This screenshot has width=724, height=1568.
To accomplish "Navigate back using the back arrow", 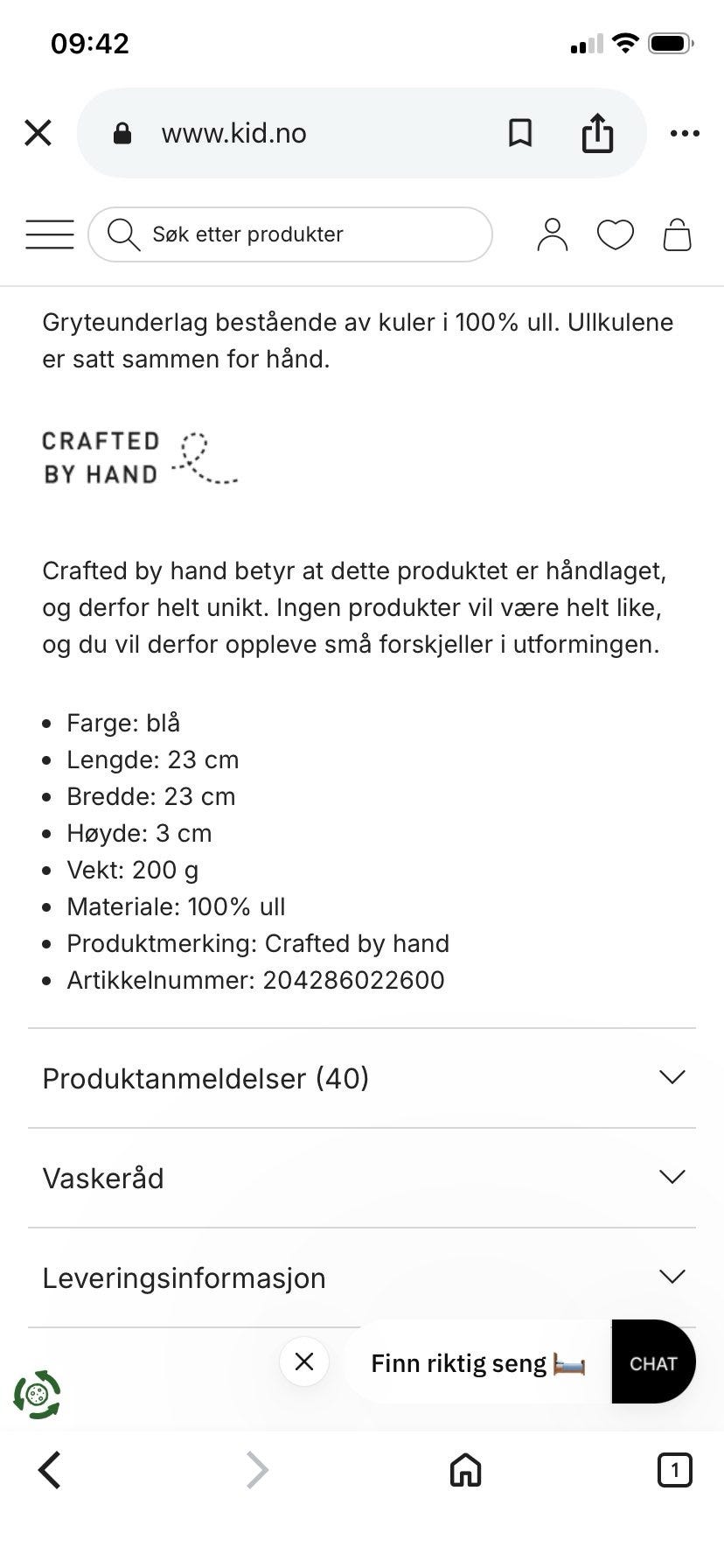I will [x=50, y=1470].
